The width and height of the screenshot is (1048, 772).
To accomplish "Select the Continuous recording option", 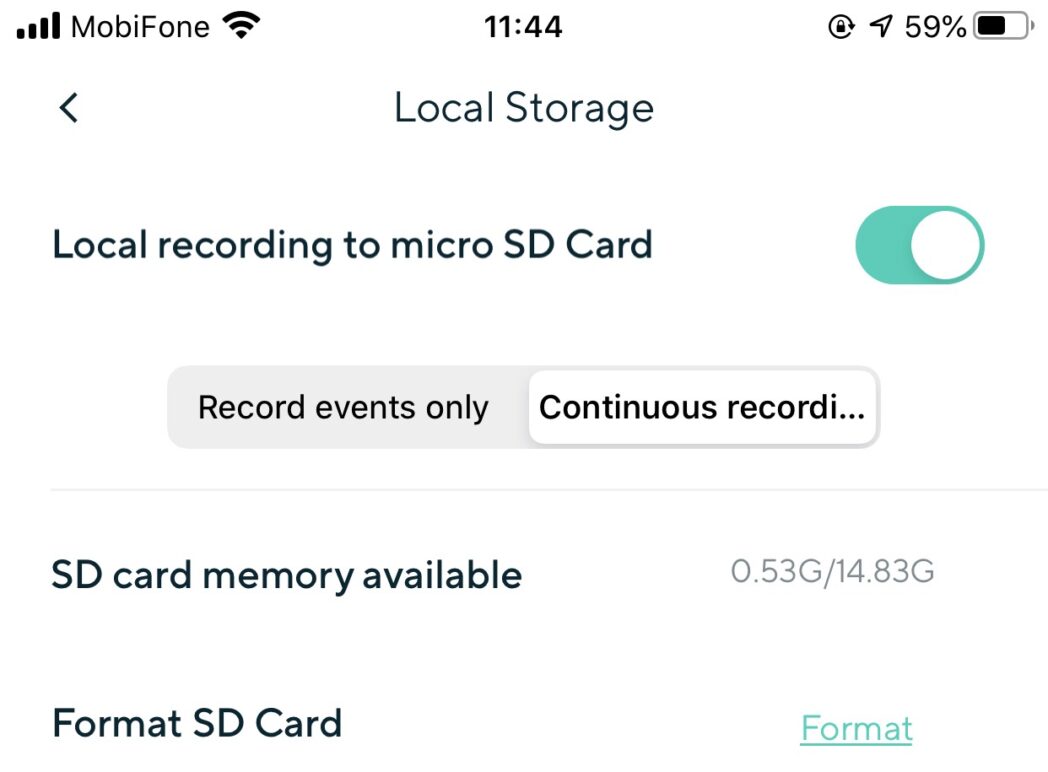I will click(702, 408).
